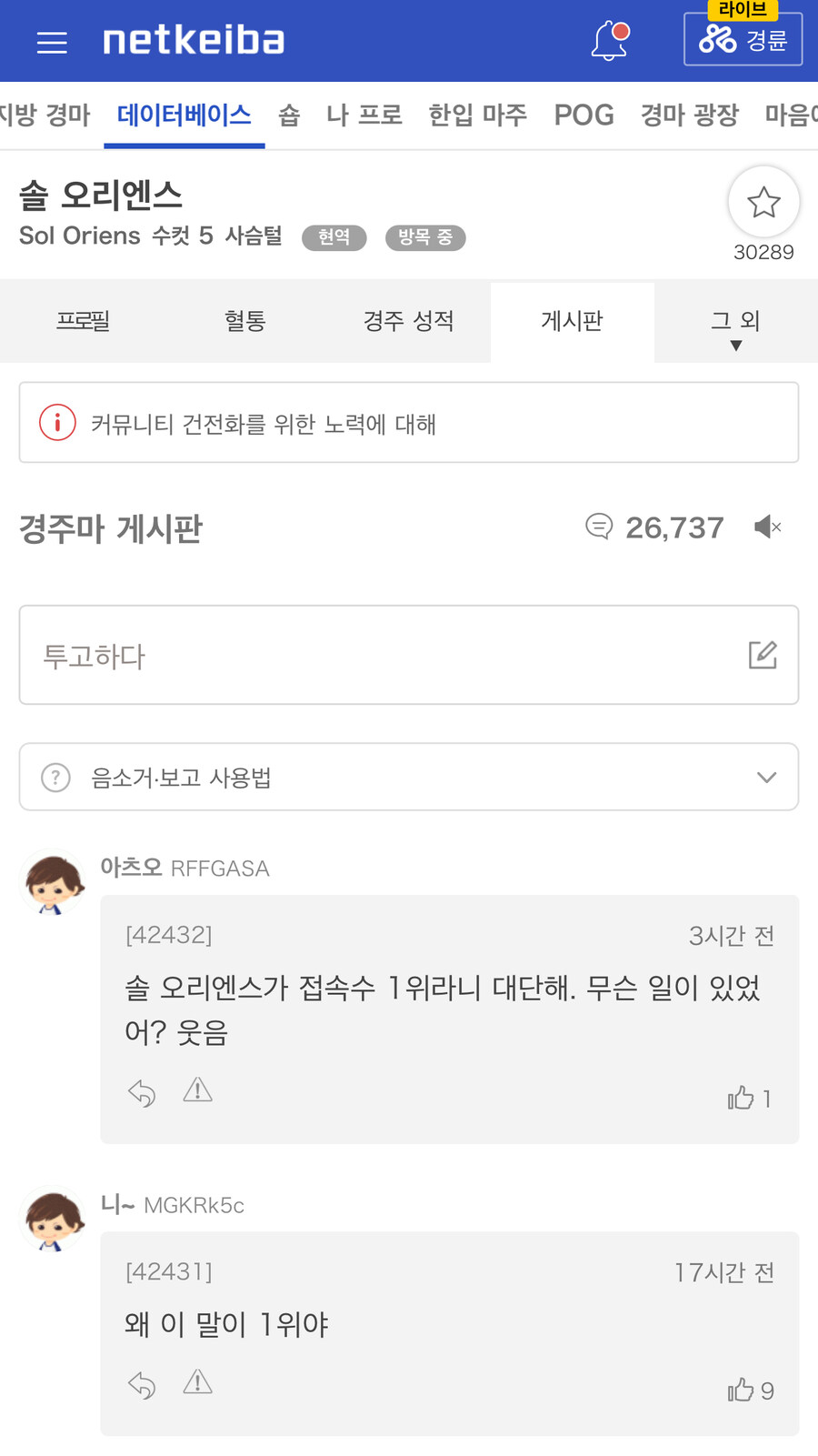818x1456 pixels.
Task: Open the 경륜 live racing button
Action: pos(743,39)
